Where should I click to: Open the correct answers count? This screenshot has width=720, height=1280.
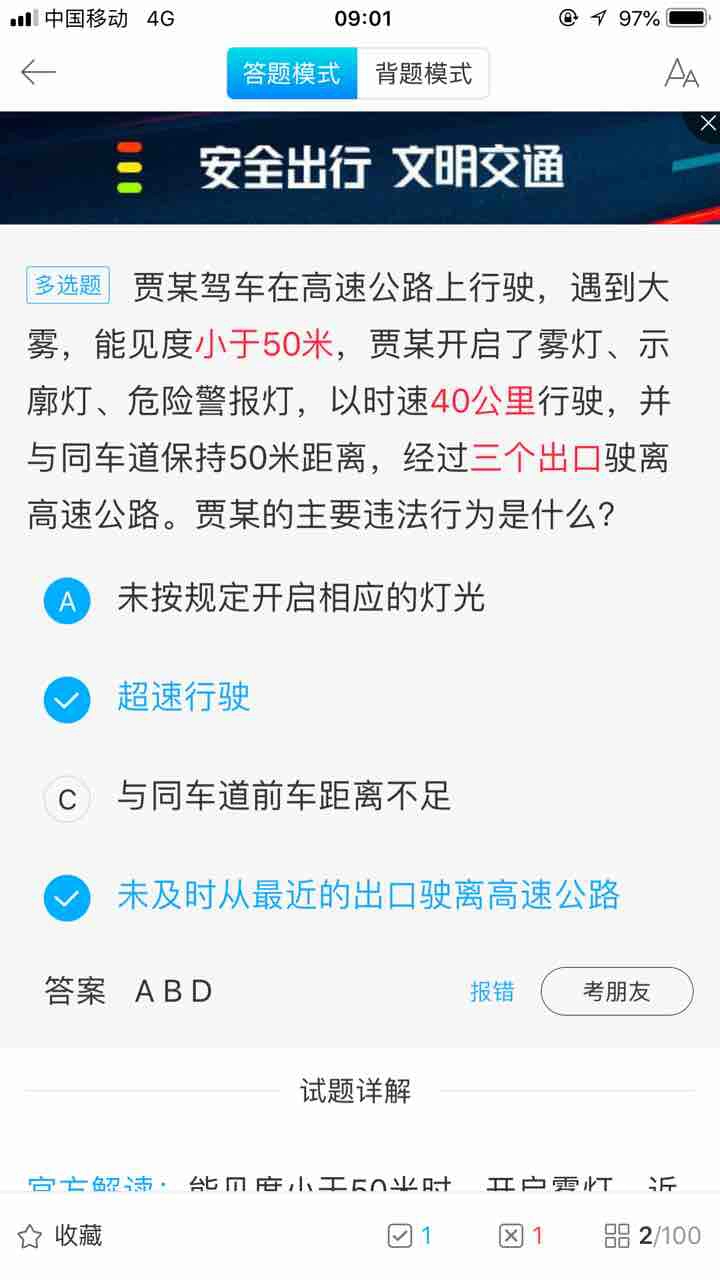(410, 1236)
